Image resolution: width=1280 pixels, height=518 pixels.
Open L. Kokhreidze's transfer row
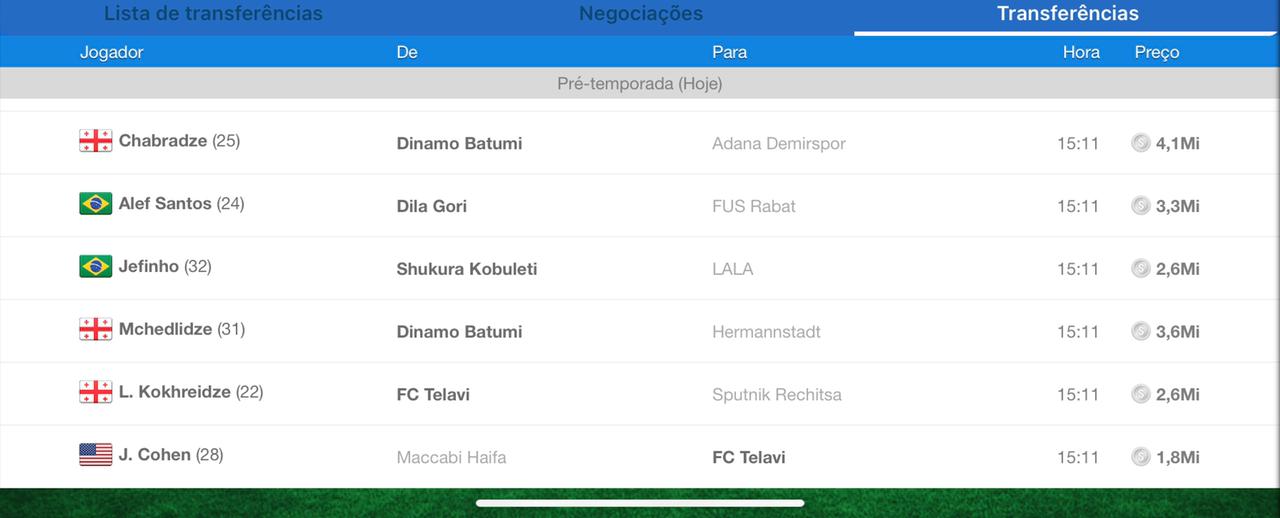click(x=640, y=394)
